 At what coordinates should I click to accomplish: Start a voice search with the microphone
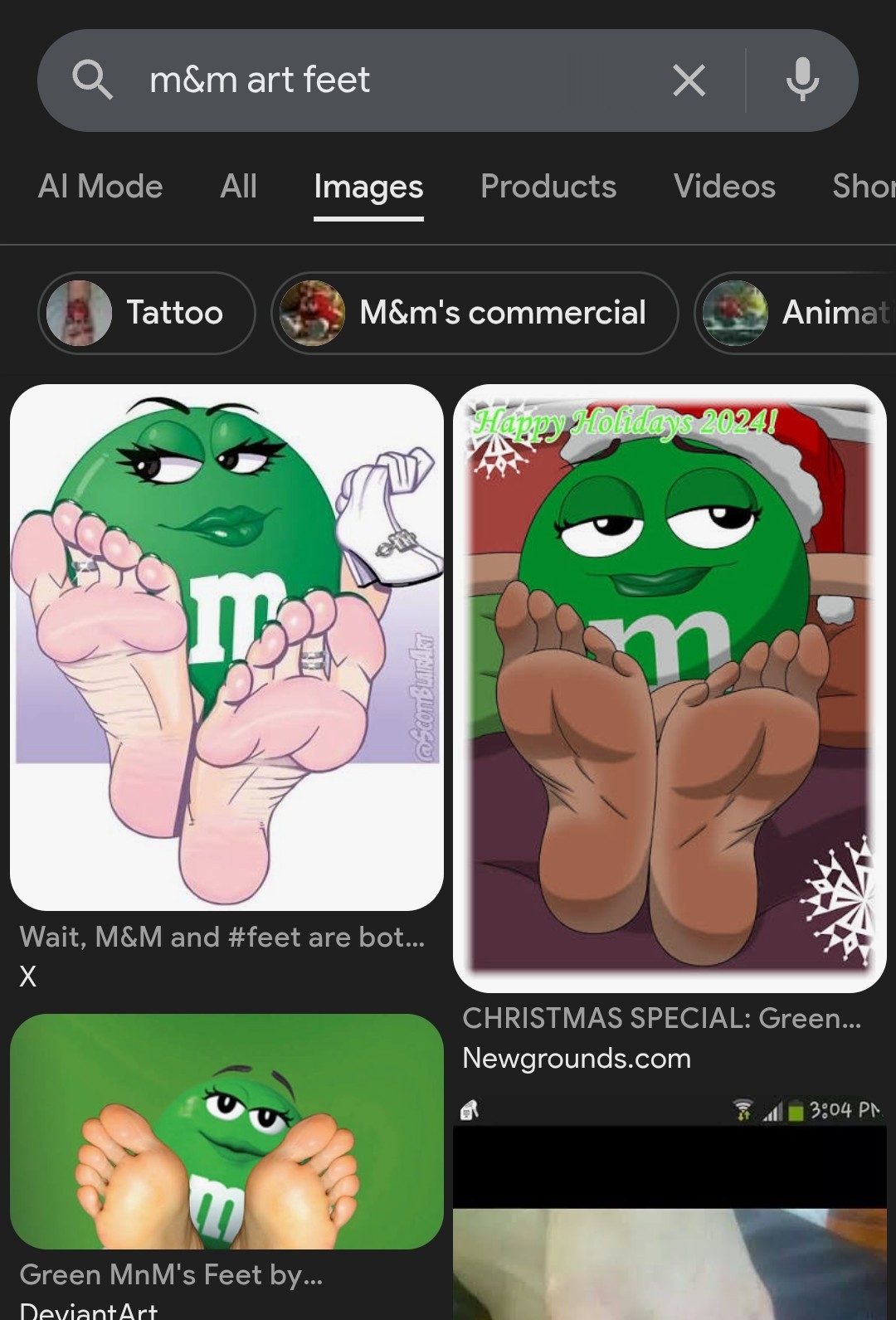pyautogui.click(x=801, y=80)
